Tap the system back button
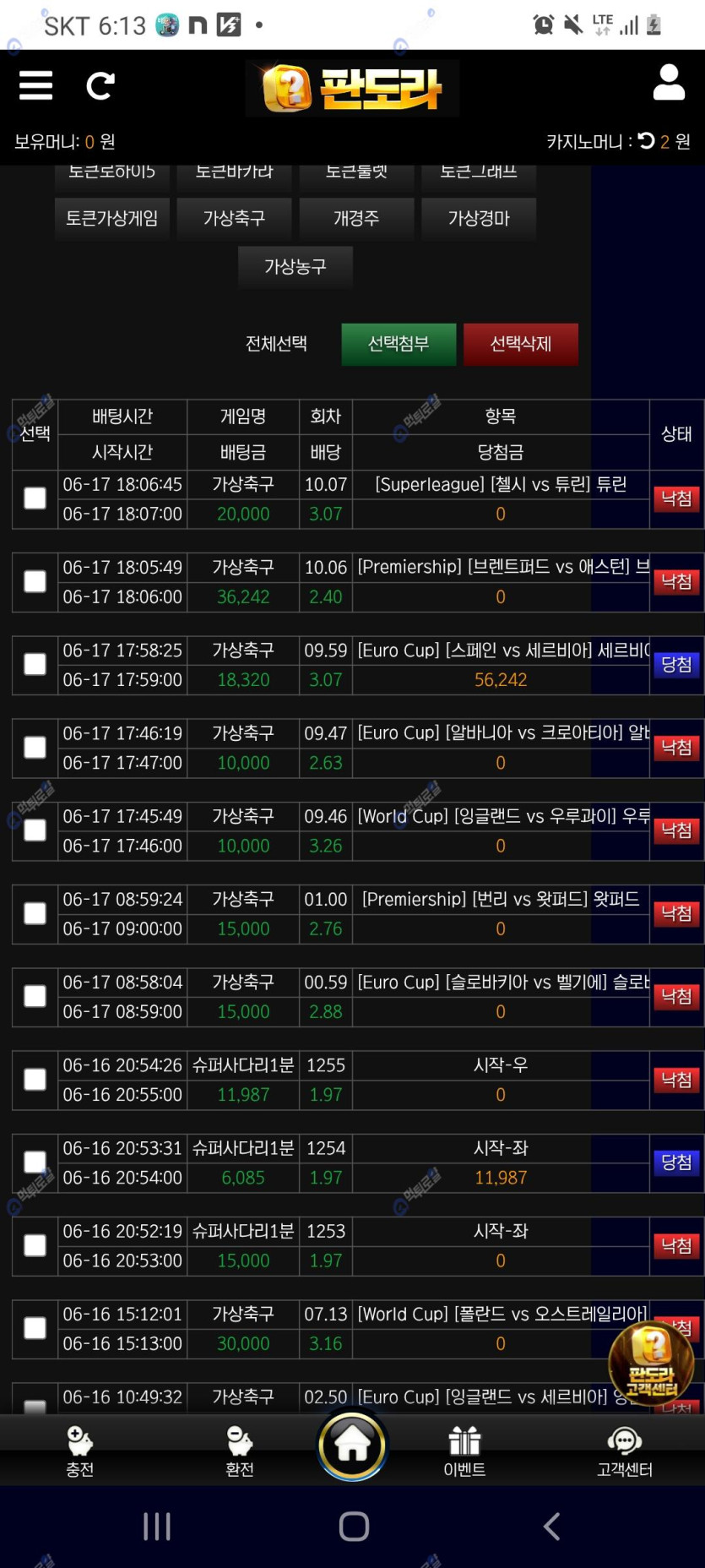 [551, 1526]
